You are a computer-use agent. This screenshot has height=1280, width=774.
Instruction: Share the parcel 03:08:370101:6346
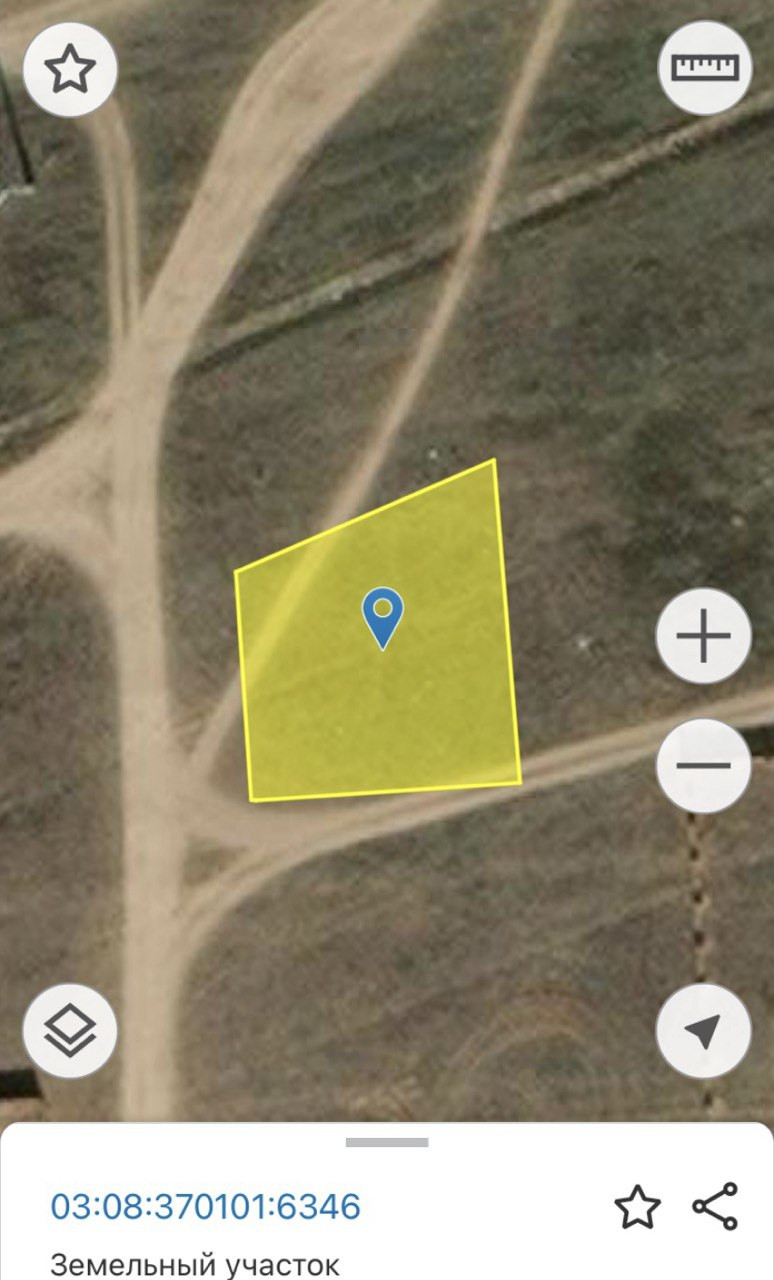(x=715, y=1206)
